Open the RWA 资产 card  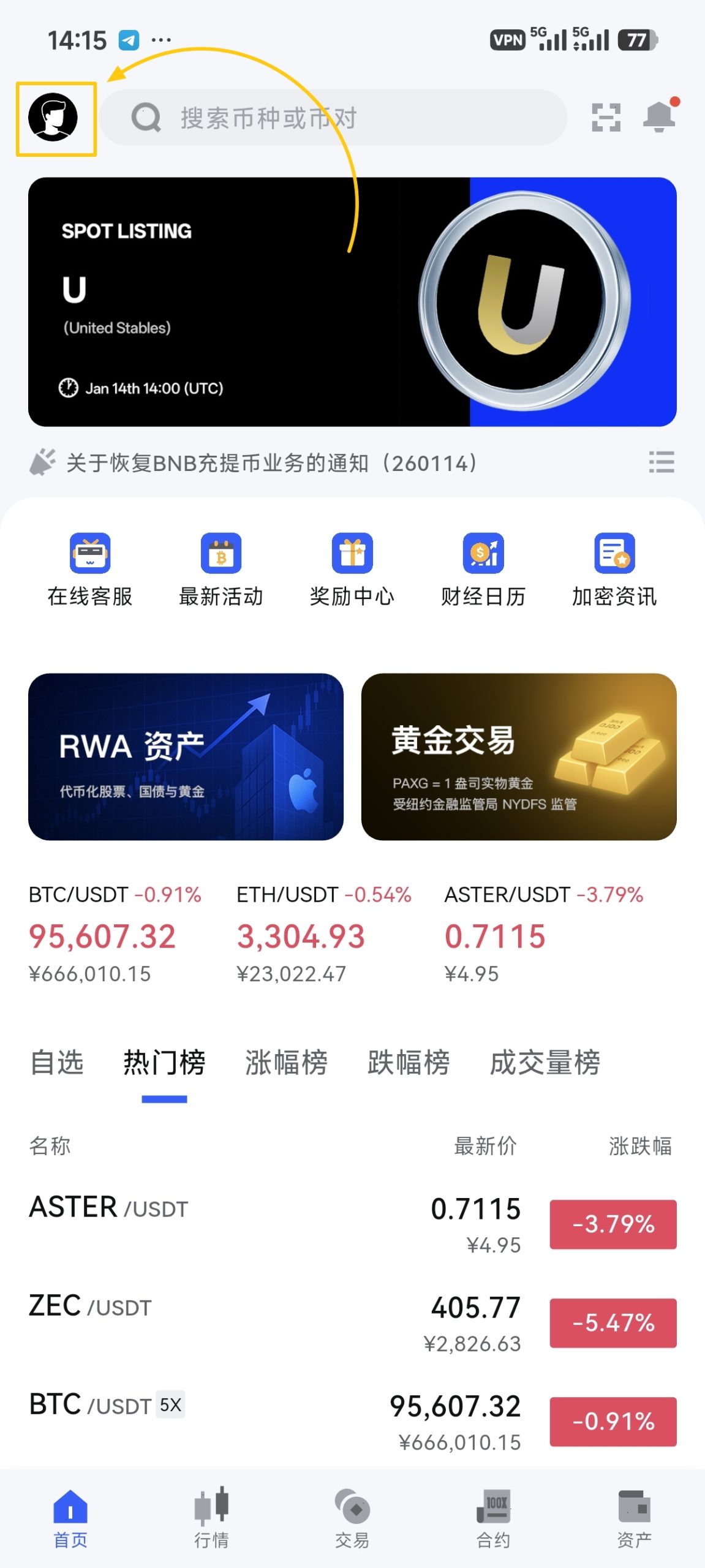186,757
